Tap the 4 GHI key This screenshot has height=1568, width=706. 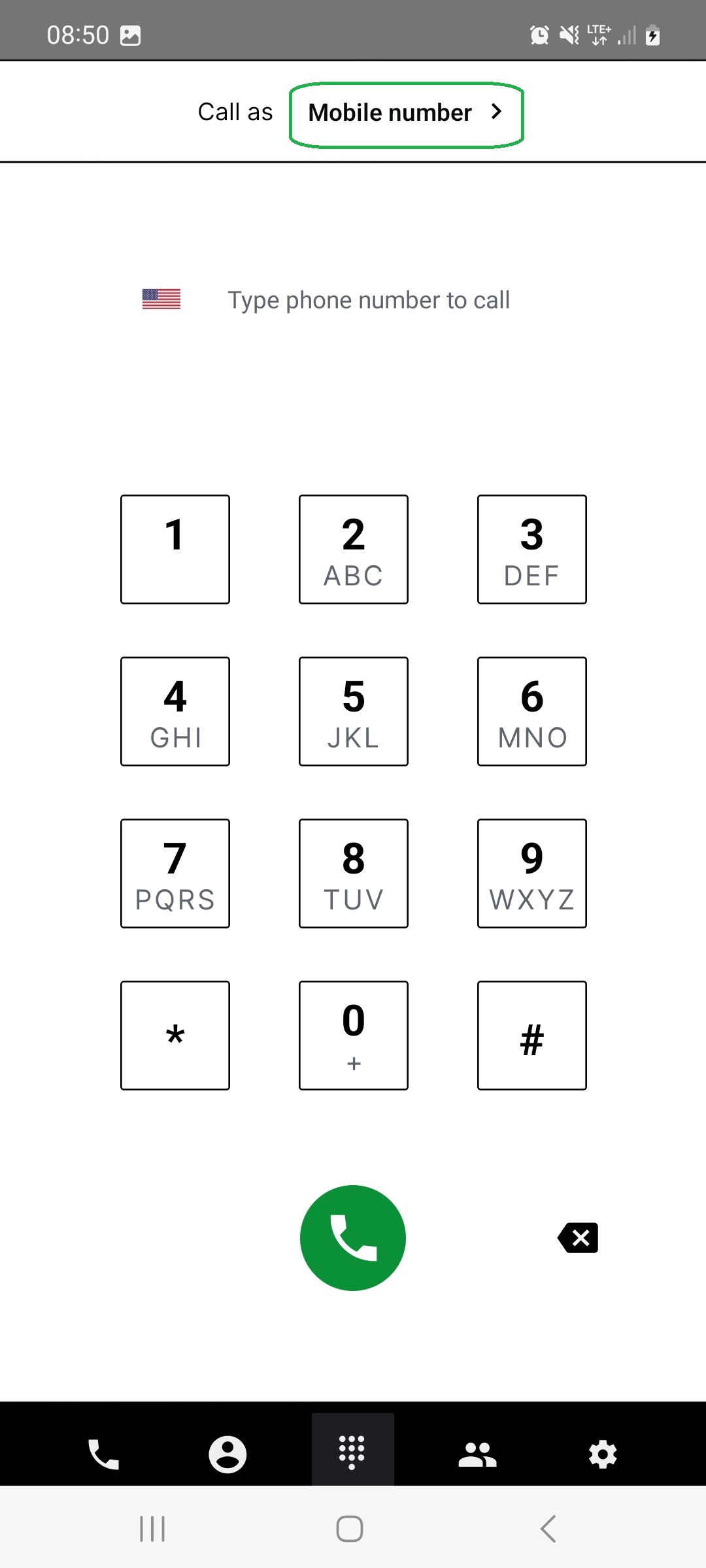coord(175,711)
